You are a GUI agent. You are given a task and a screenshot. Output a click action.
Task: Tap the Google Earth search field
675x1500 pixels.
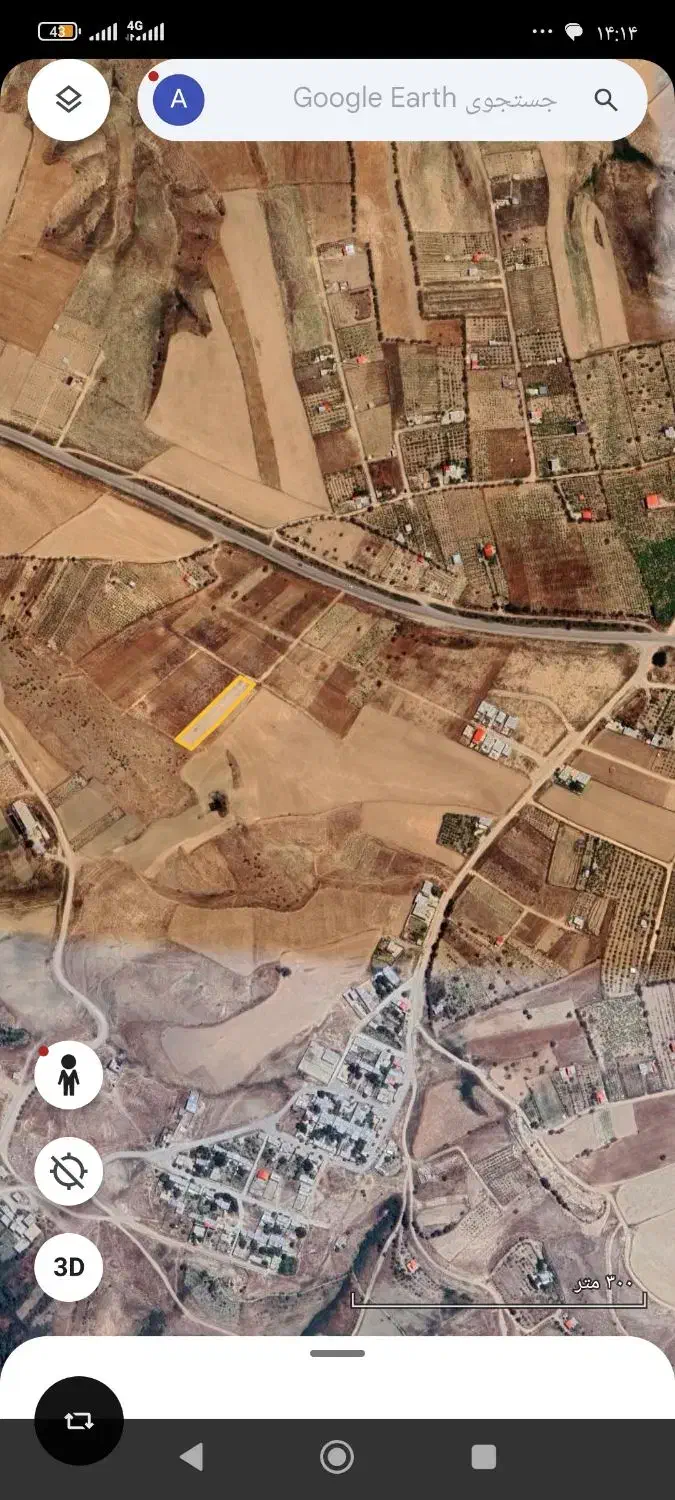(425, 99)
